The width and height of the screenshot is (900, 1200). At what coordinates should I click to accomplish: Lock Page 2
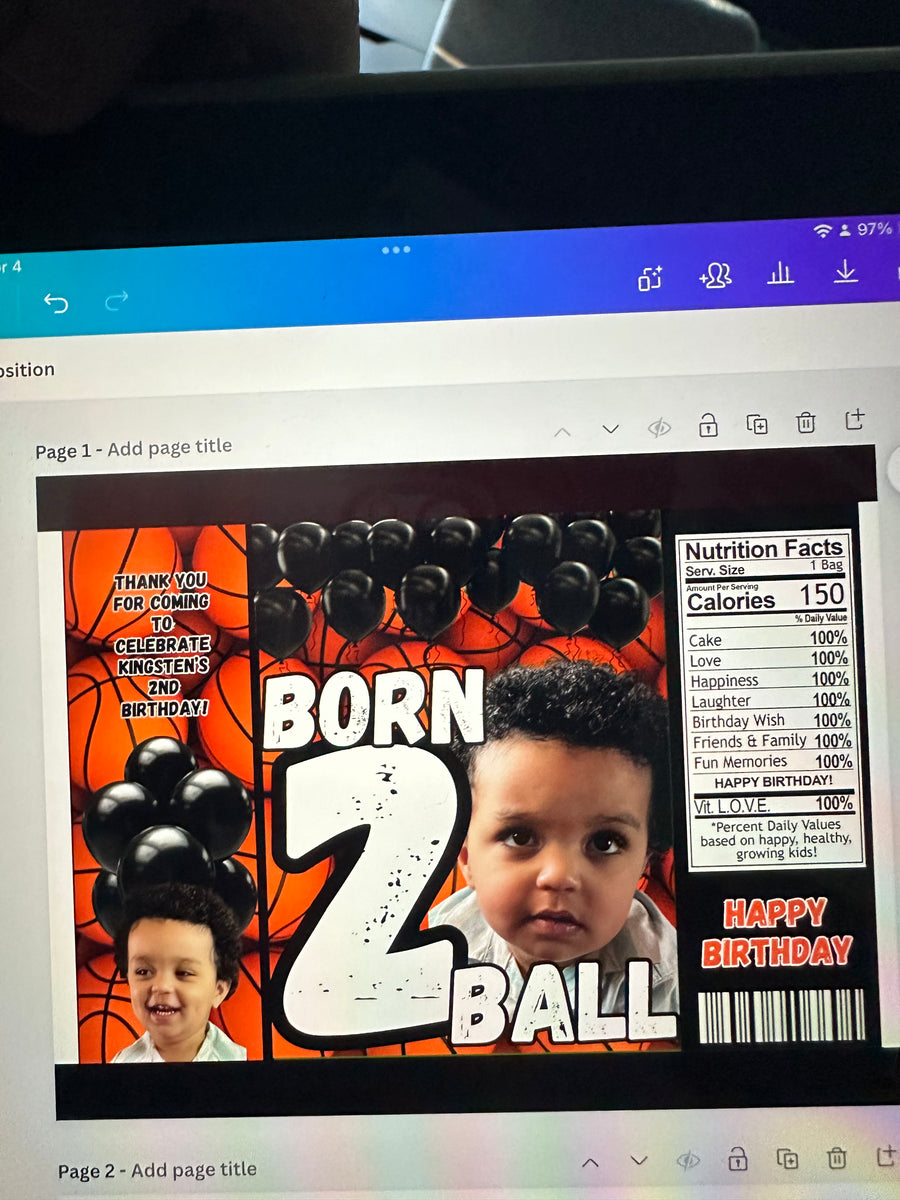pyautogui.click(x=737, y=1160)
